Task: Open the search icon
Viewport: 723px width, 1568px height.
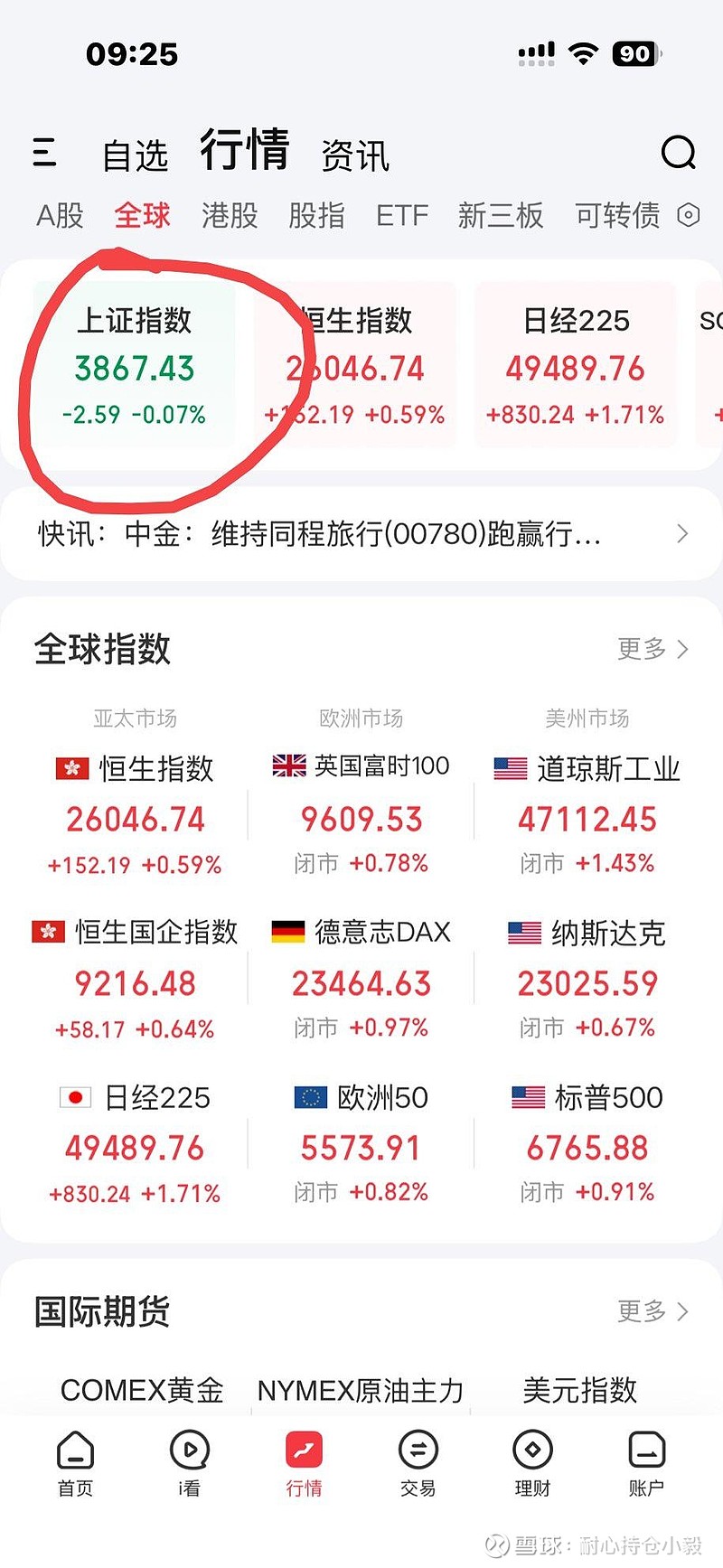Action: pyautogui.click(x=678, y=153)
